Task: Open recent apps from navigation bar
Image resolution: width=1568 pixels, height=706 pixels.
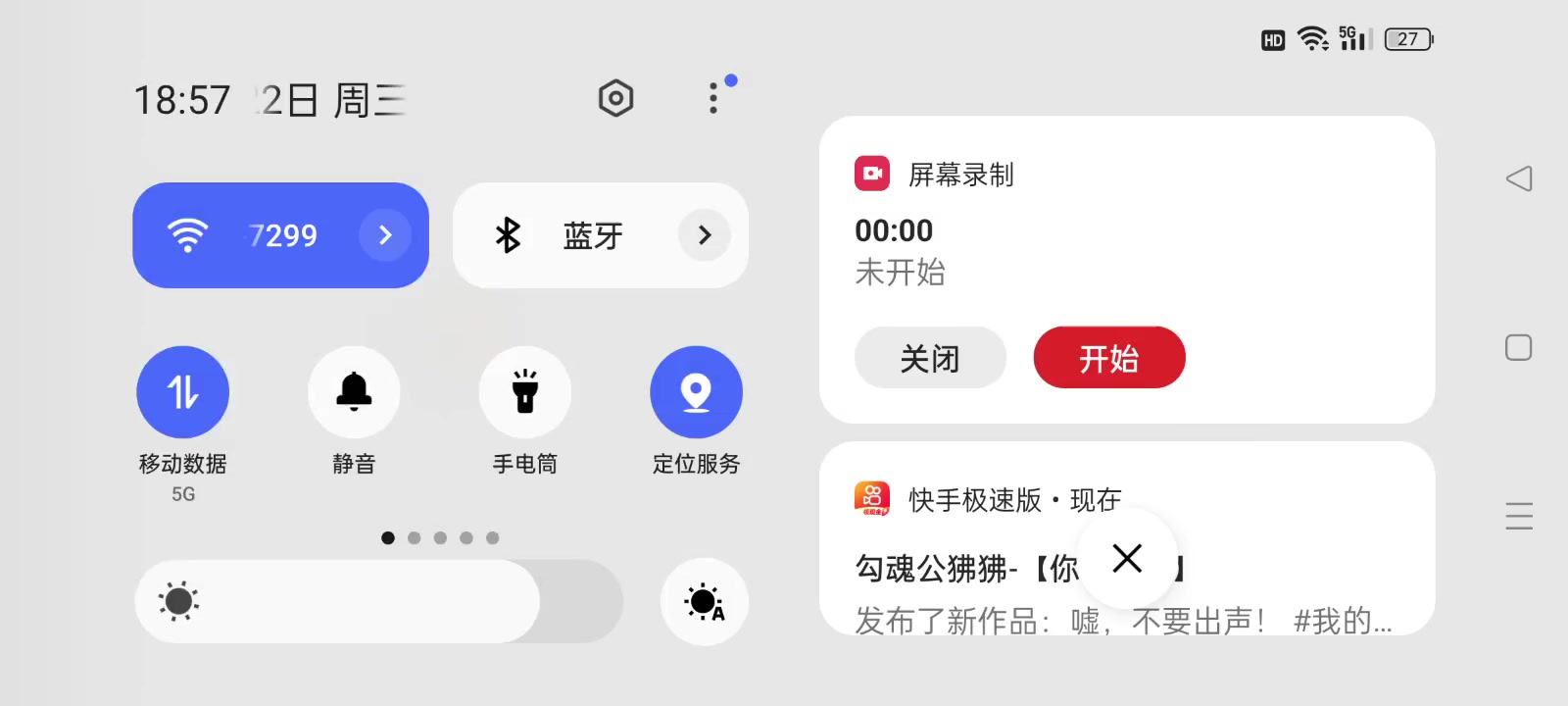Action: (x=1519, y=516)
